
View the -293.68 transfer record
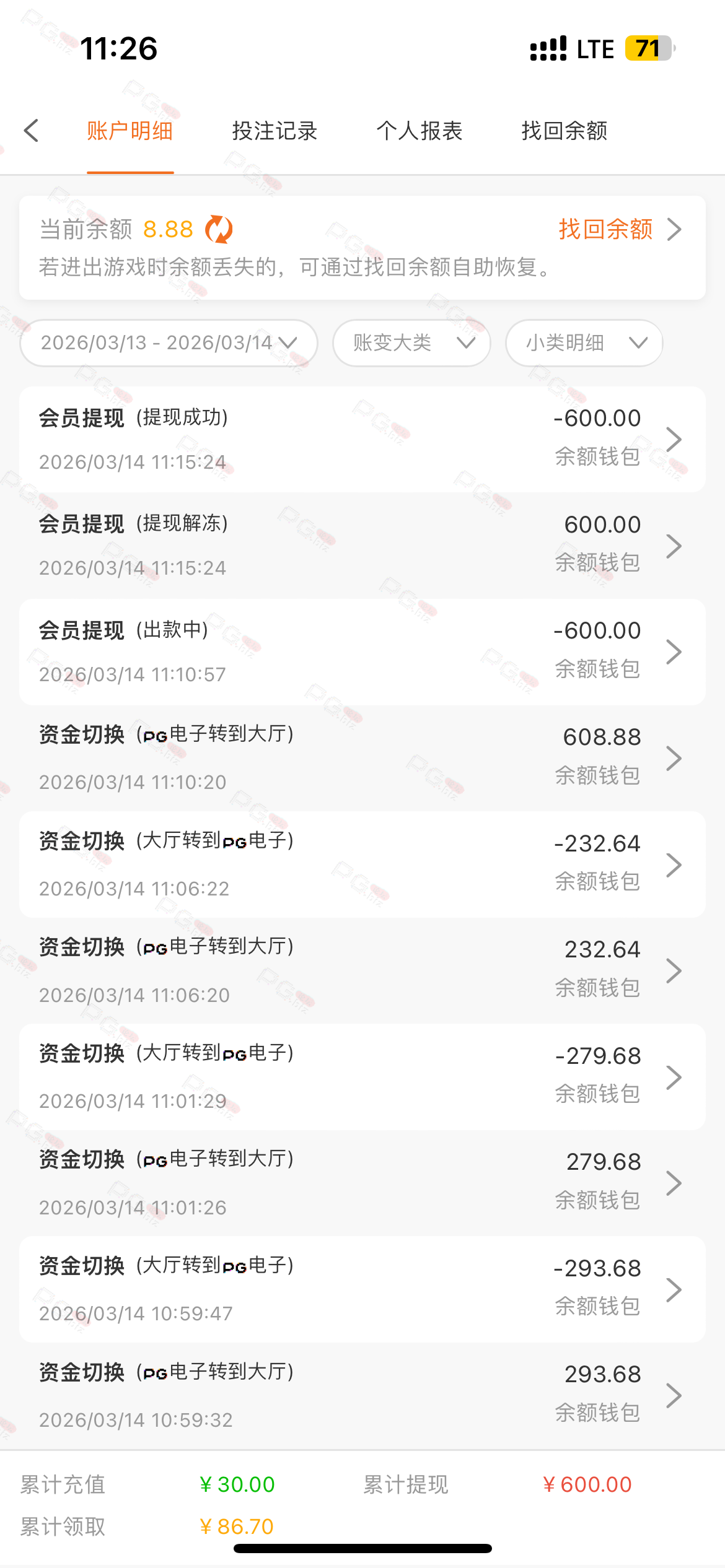coord(362,1289)
